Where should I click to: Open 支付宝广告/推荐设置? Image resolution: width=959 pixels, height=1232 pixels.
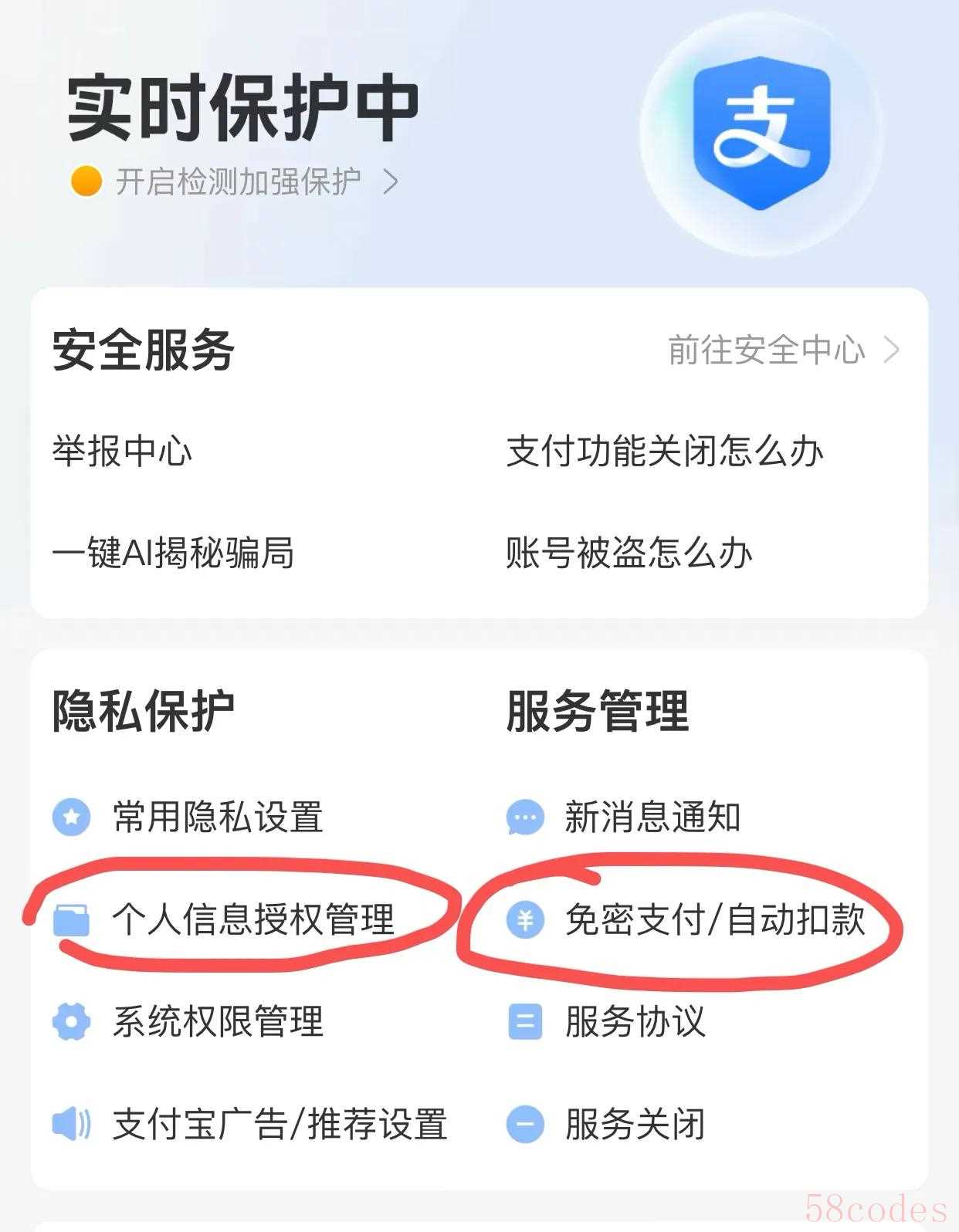pyautogui.click(x=279, y=1124)
